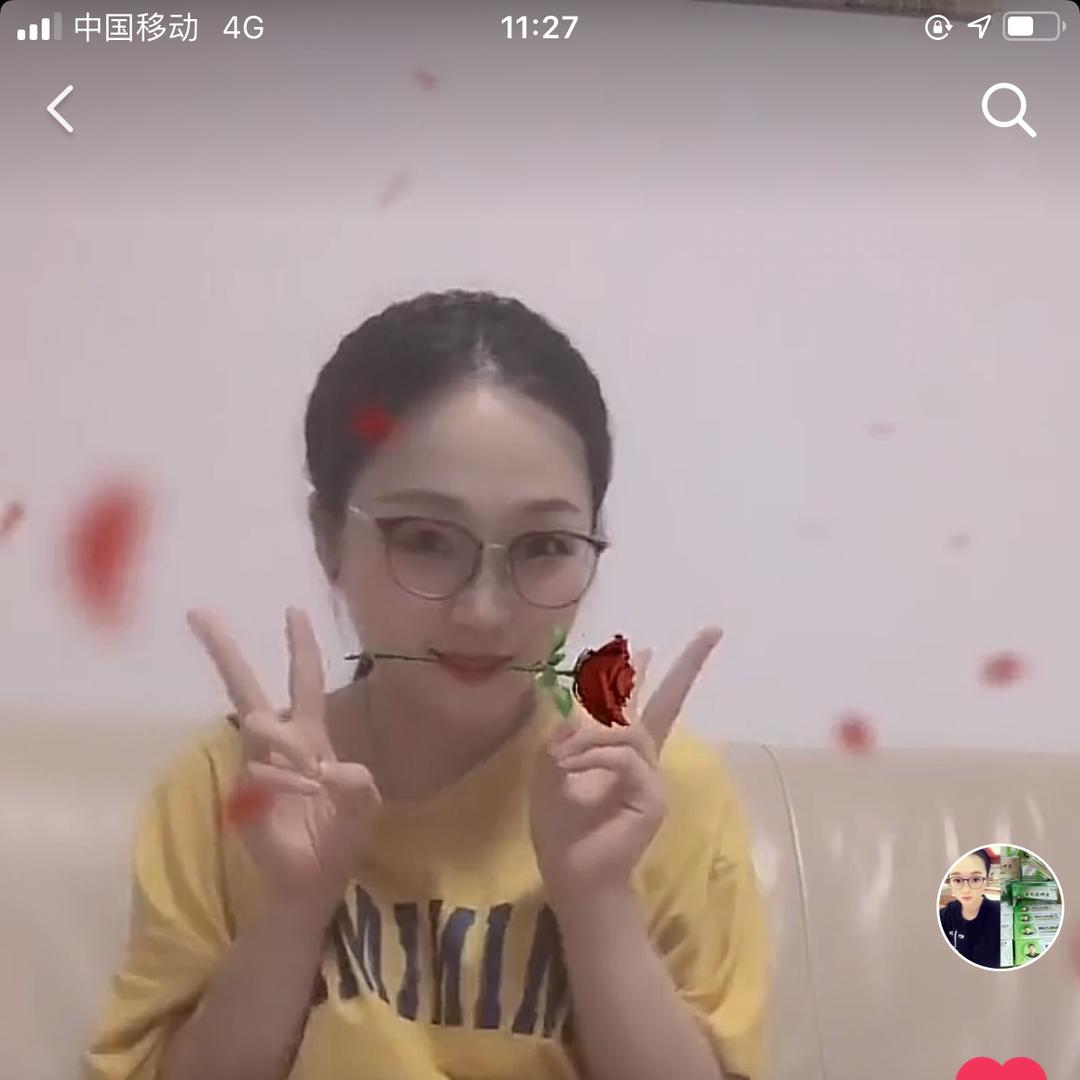The height and width of the screenshot is (1080, 1080).
Task: Go back using the top-left arrow
Action: click(61, 109)
